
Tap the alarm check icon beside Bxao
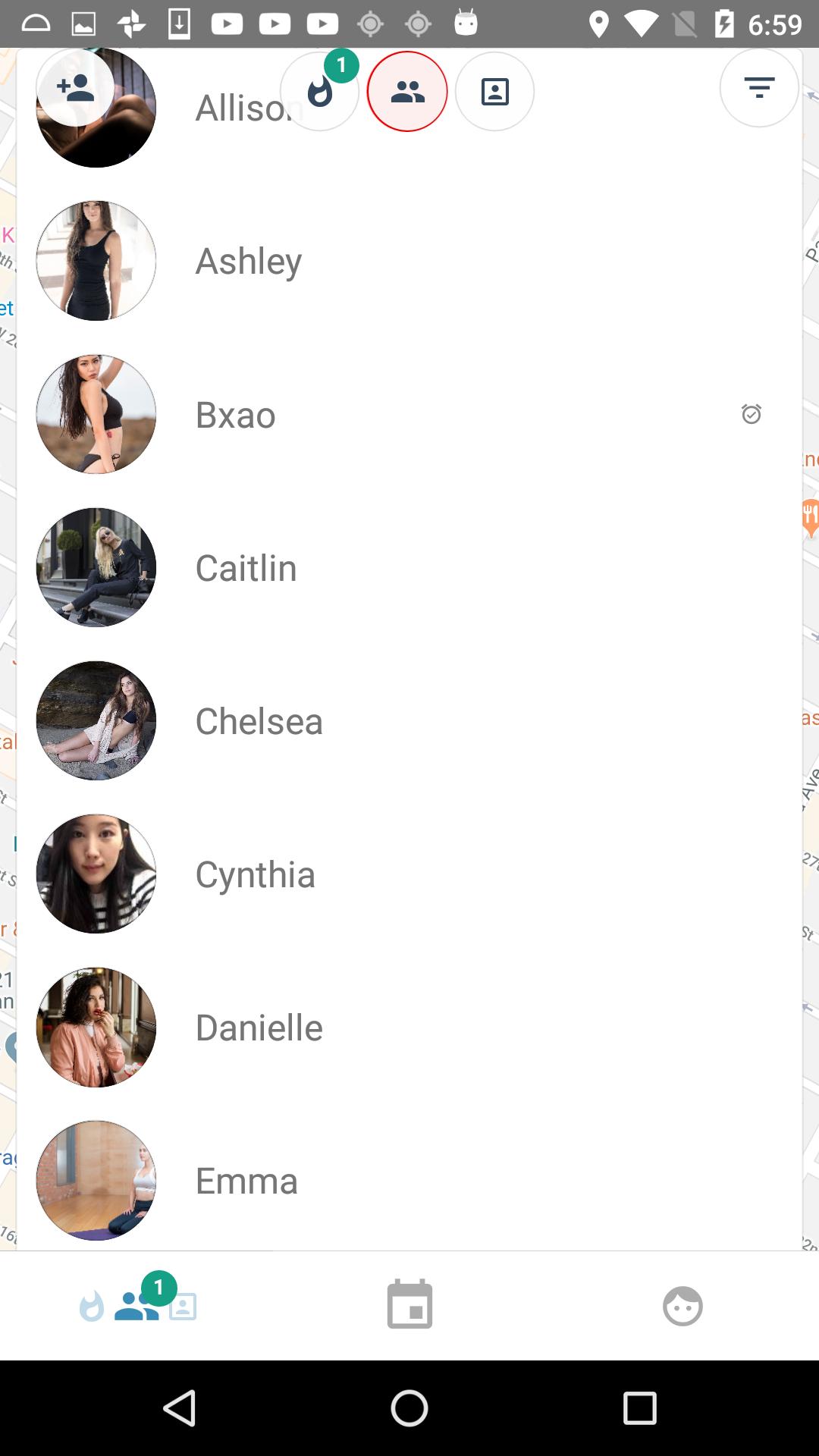(x=751, y=414)
